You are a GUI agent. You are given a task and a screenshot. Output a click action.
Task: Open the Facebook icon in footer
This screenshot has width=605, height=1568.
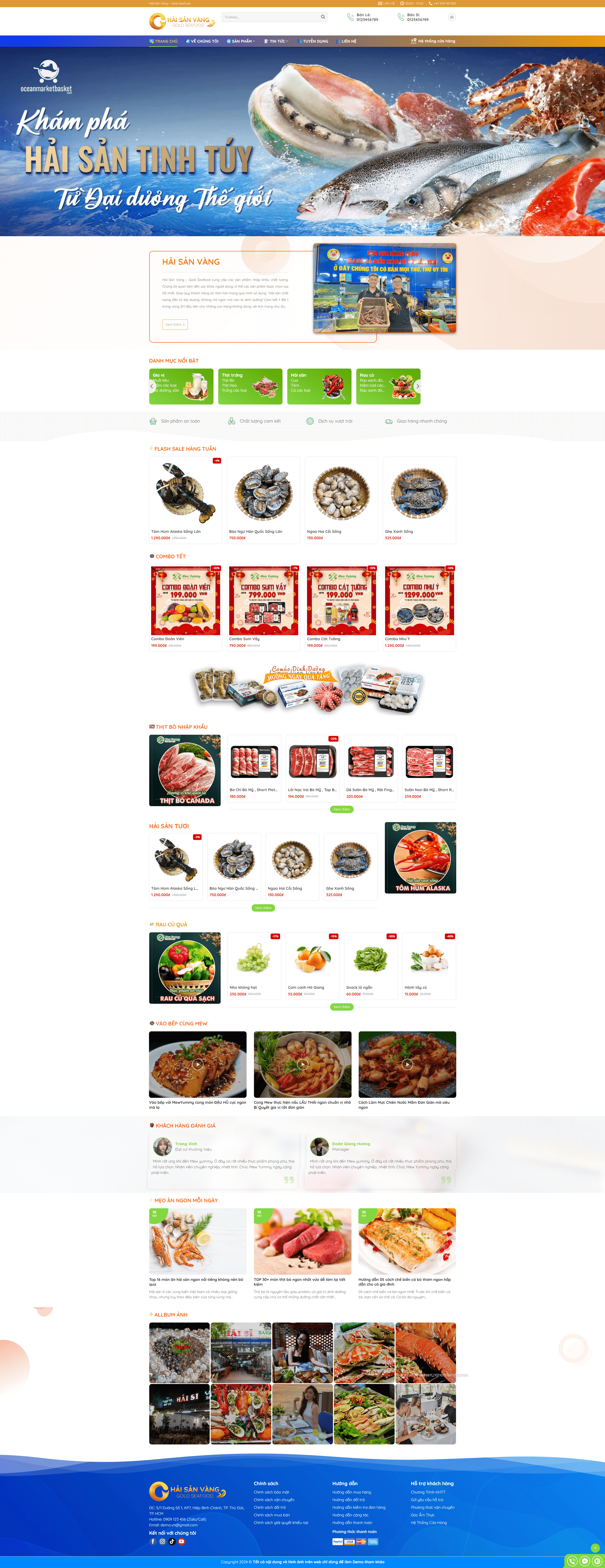coord(153,1541)
